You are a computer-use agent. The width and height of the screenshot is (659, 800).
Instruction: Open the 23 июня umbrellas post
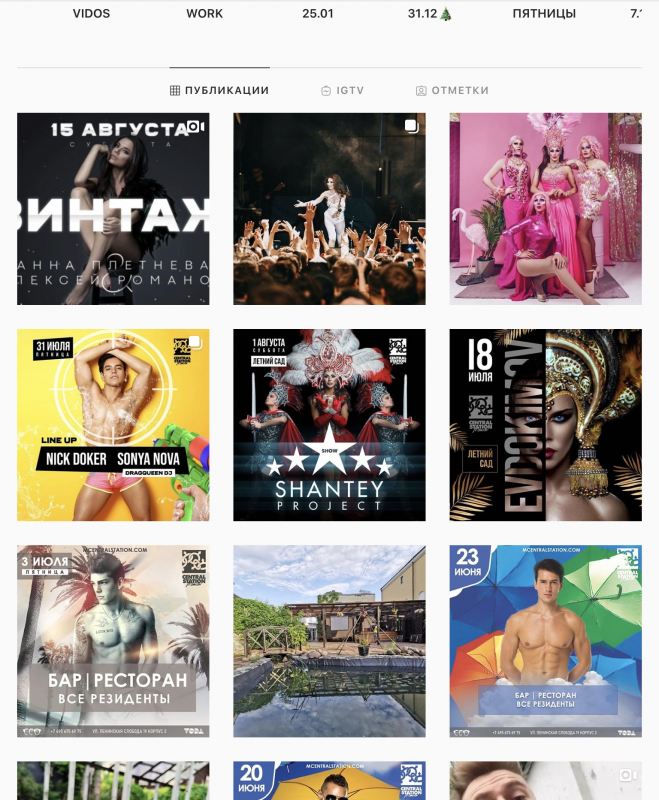[545, 641]
